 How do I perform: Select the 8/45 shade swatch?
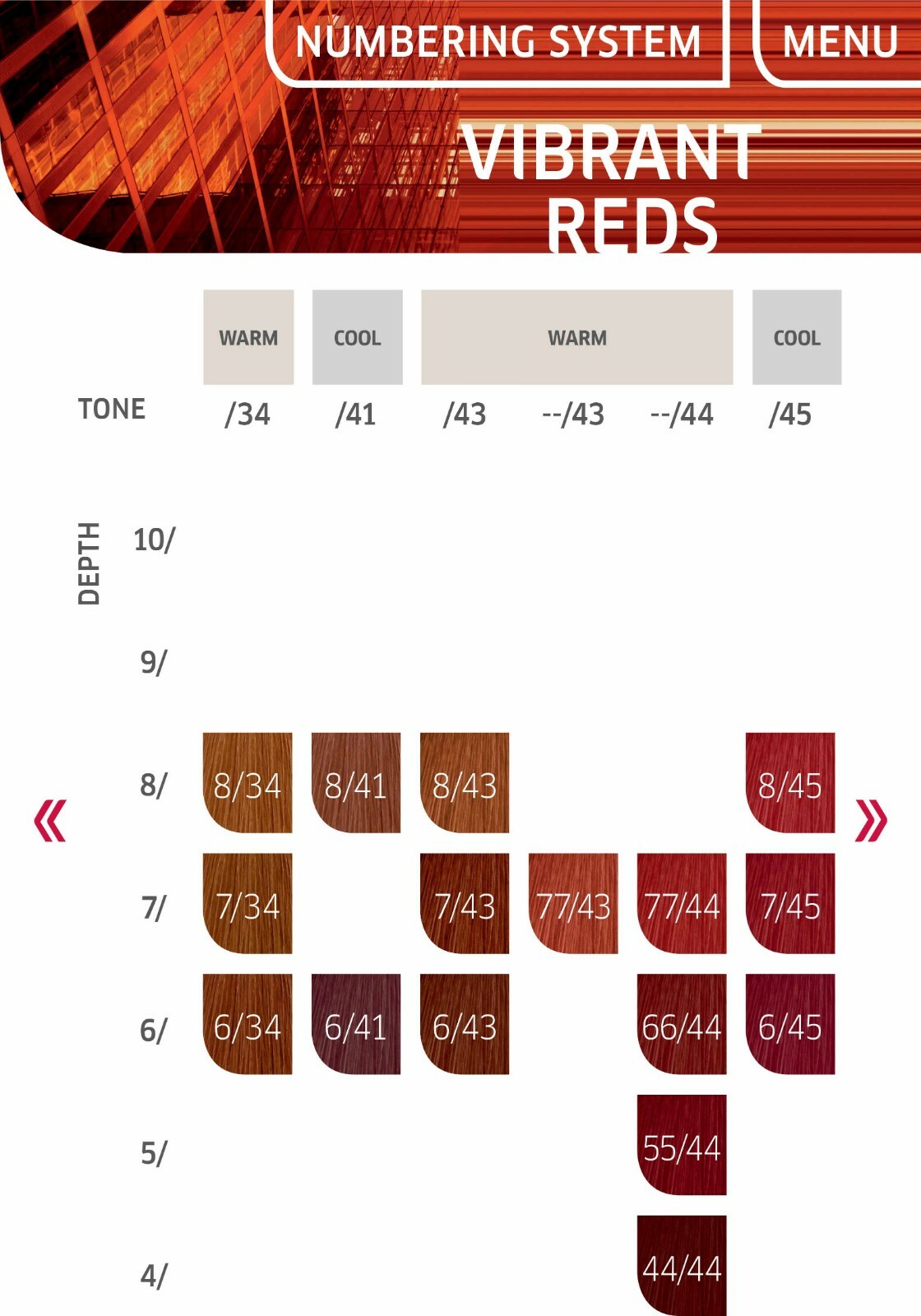click(x=790, y=783)
